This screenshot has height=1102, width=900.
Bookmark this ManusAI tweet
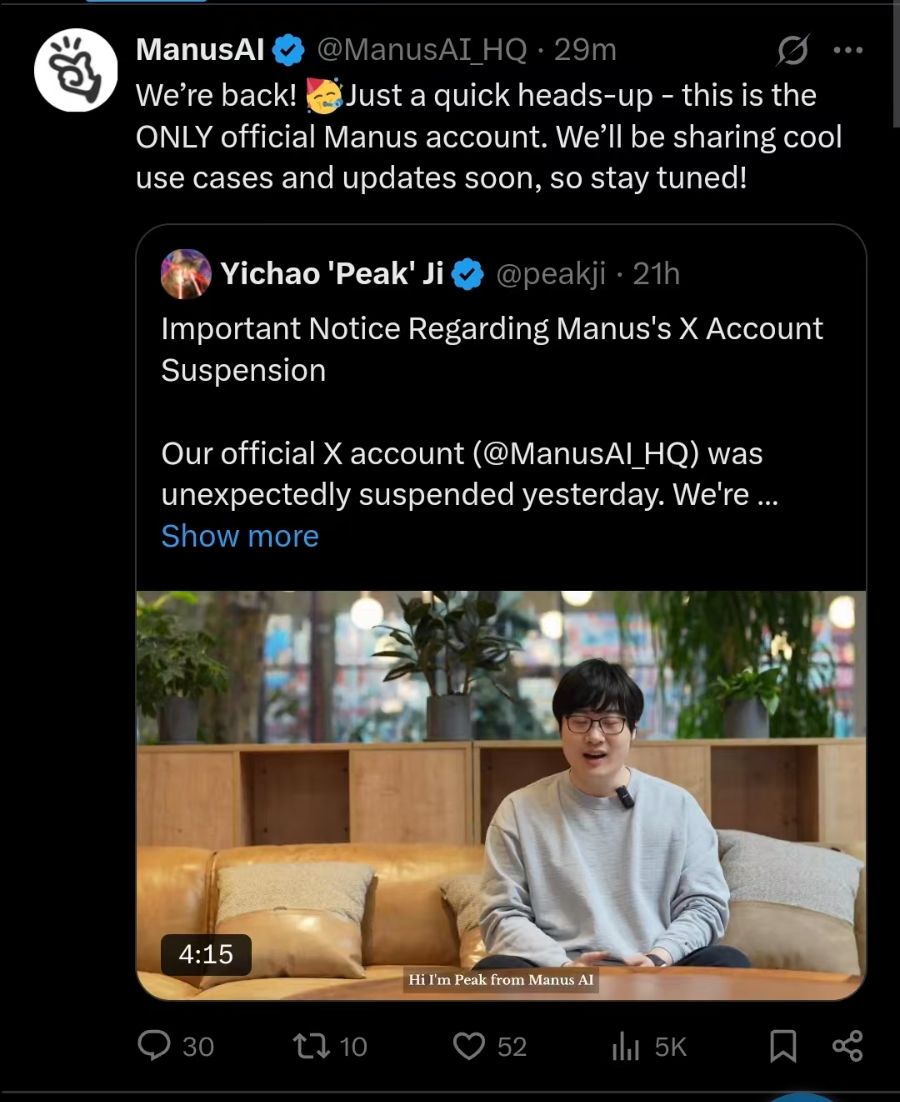(783, 1046)
